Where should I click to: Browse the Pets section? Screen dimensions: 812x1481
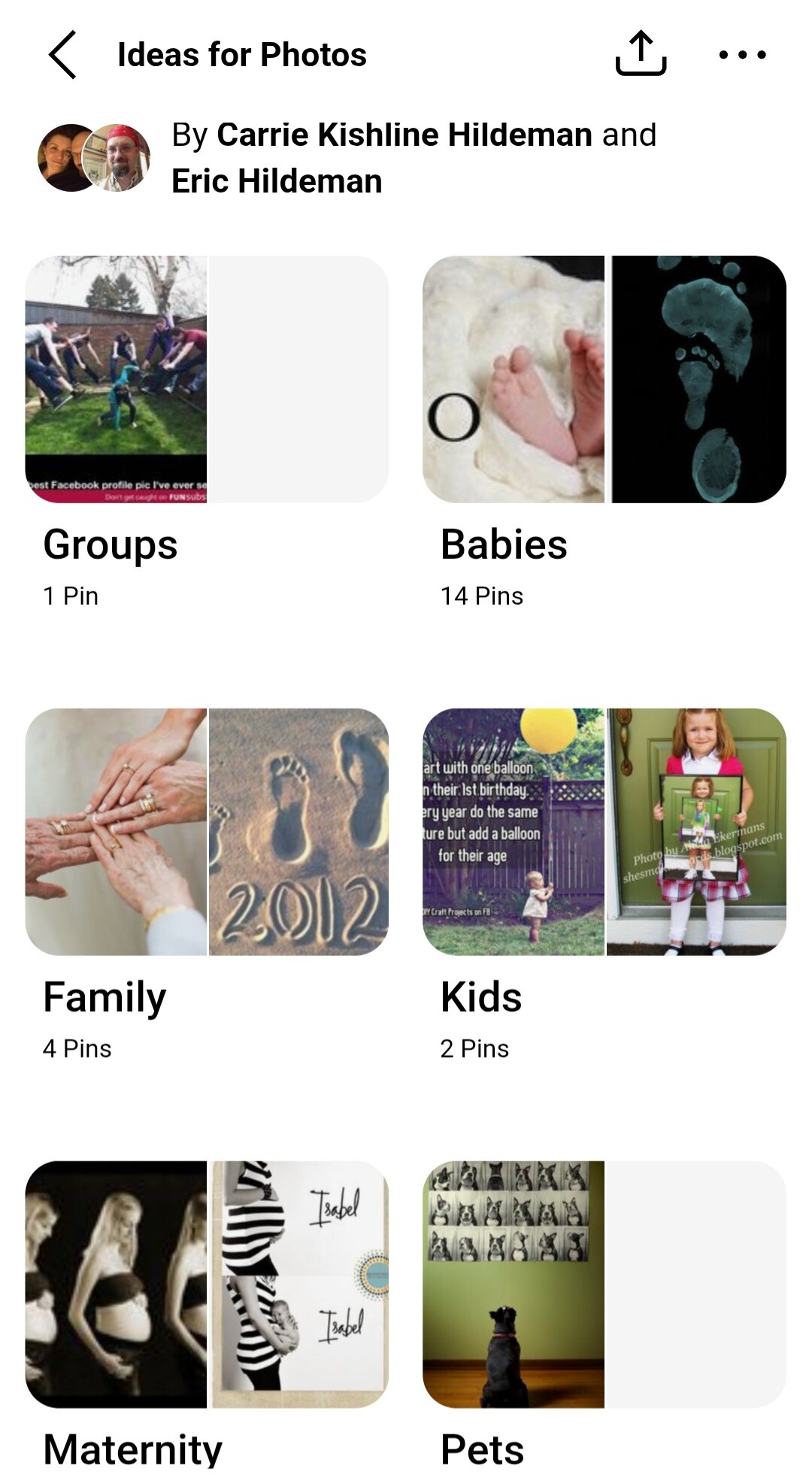(x=604, y=1284)
